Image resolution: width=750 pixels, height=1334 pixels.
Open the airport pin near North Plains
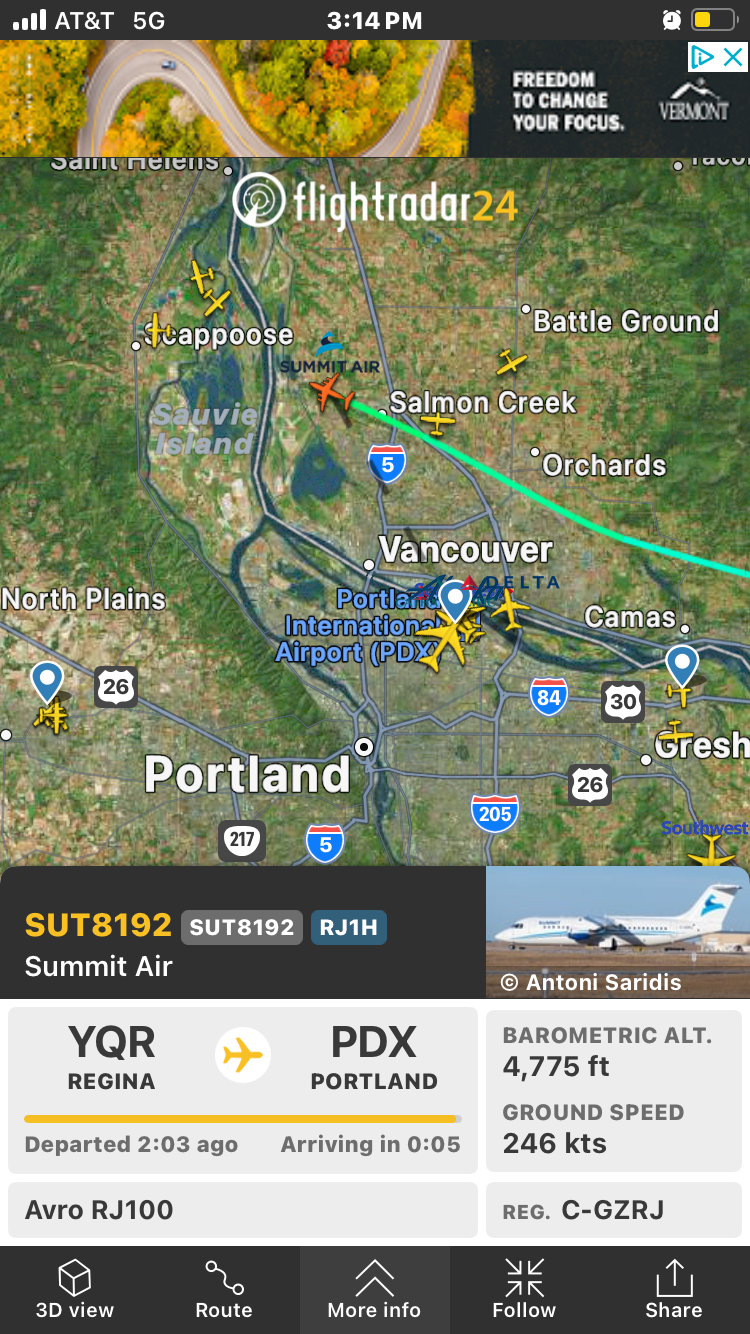(47, 681)
